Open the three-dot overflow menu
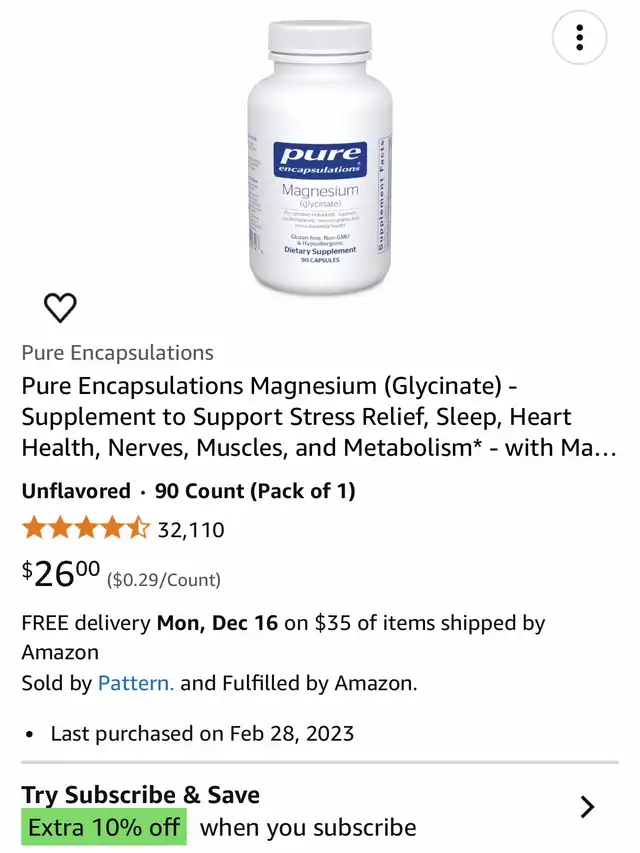 tap(580, 40)
